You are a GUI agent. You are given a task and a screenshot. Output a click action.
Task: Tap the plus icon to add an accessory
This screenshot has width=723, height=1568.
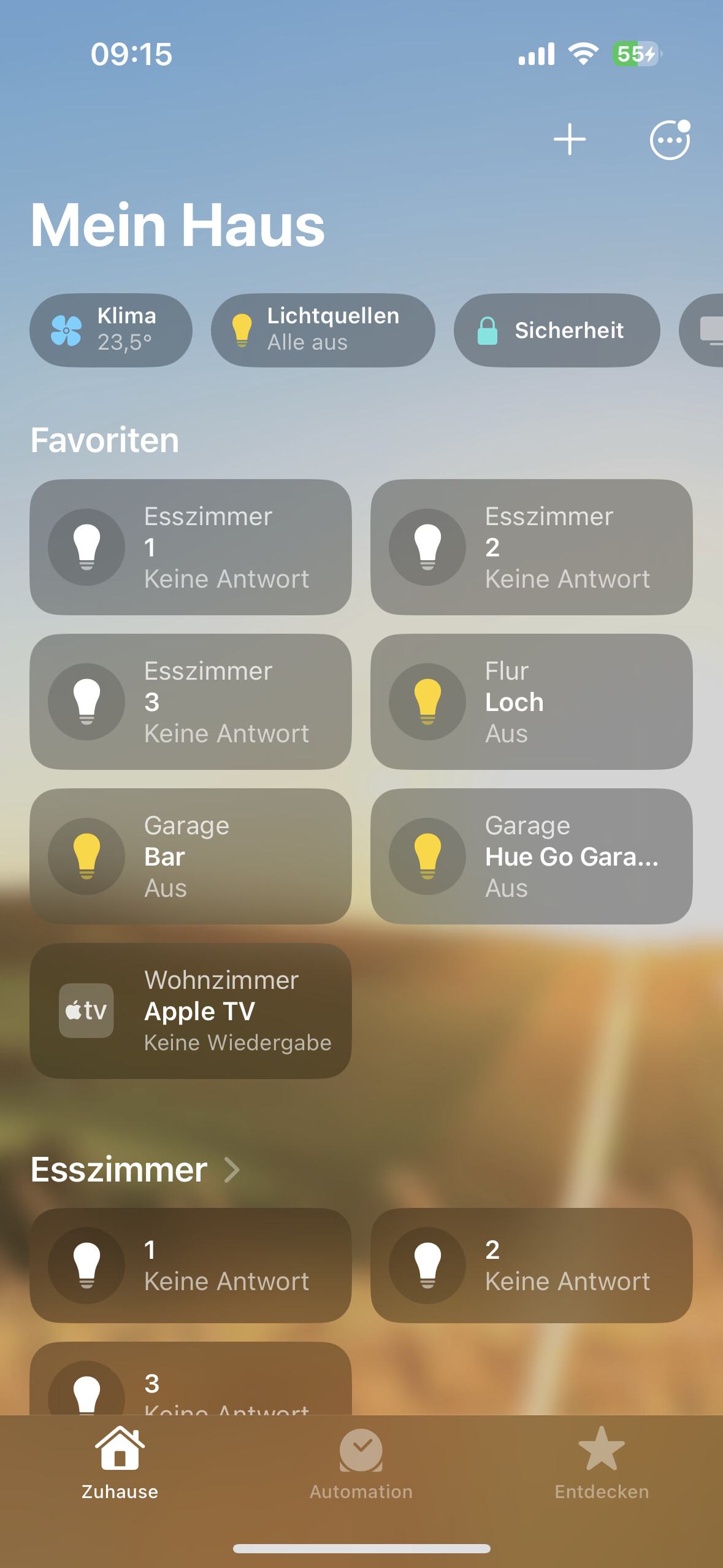click(x=570, y=140)
